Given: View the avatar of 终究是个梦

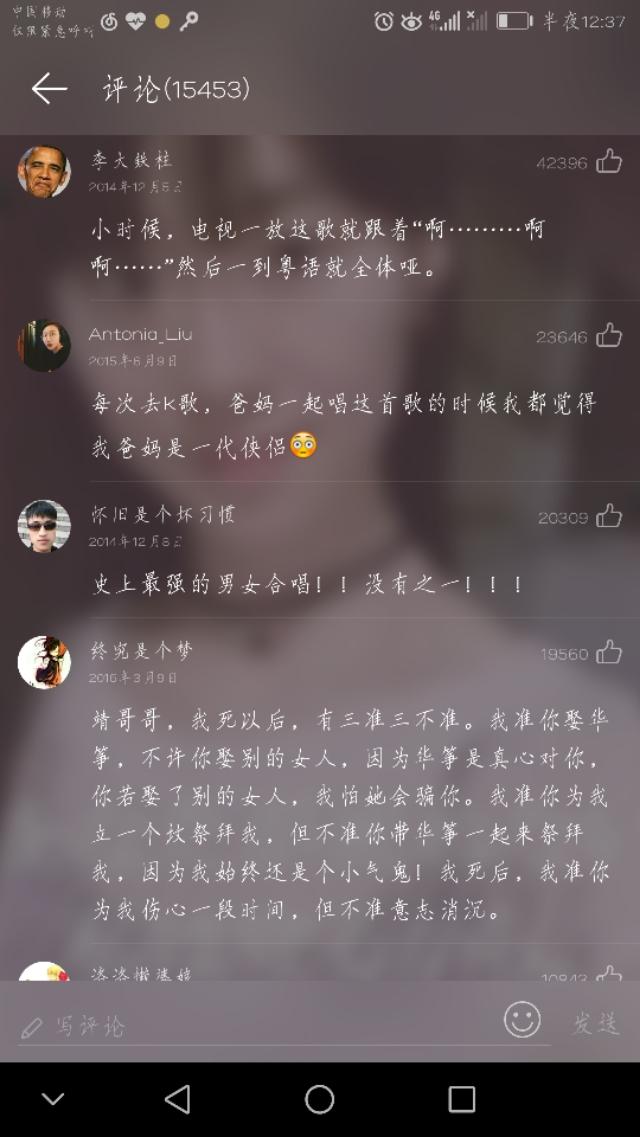Looking at the screenshot, I should 44,662.
